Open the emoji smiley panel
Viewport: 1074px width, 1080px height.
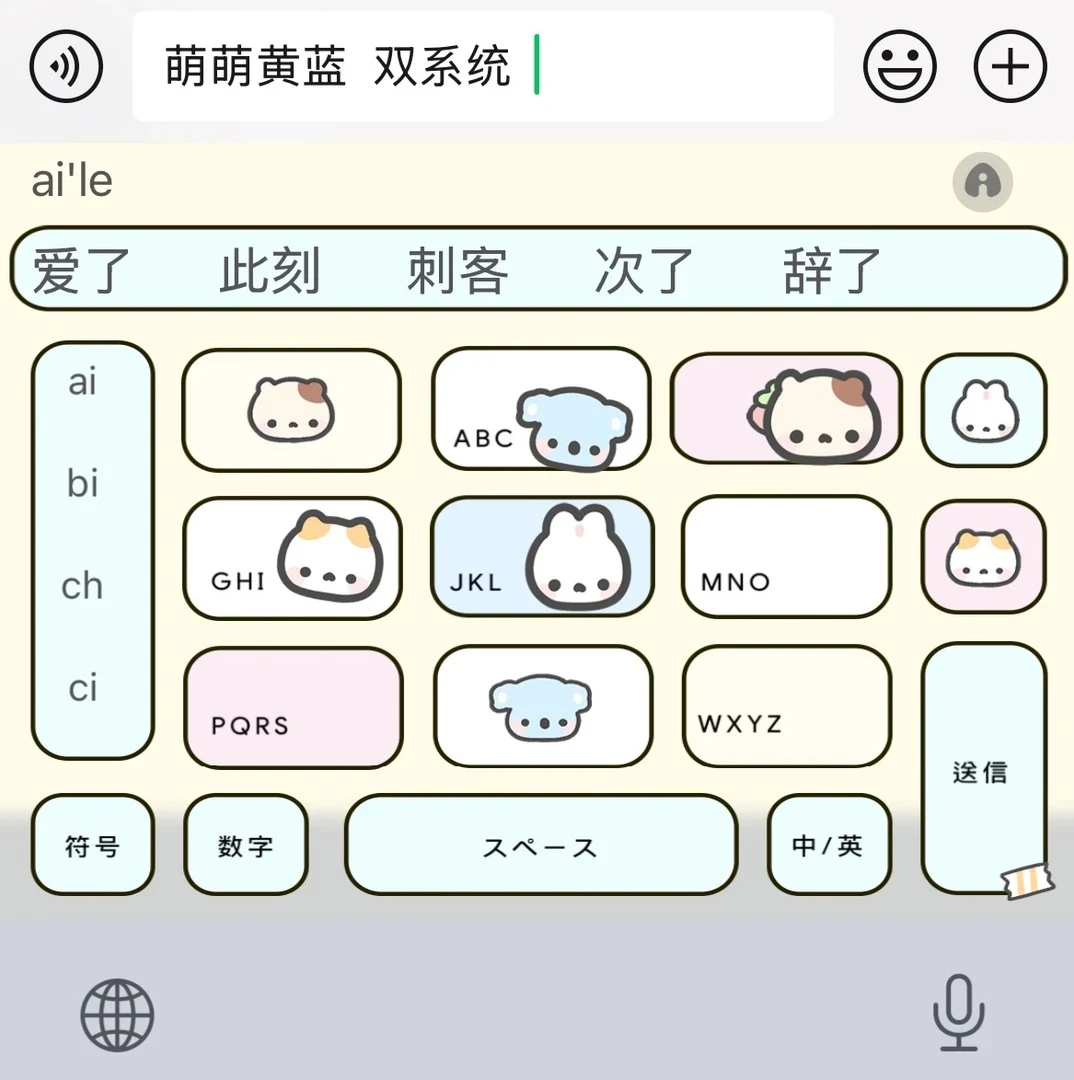[899, 66]
